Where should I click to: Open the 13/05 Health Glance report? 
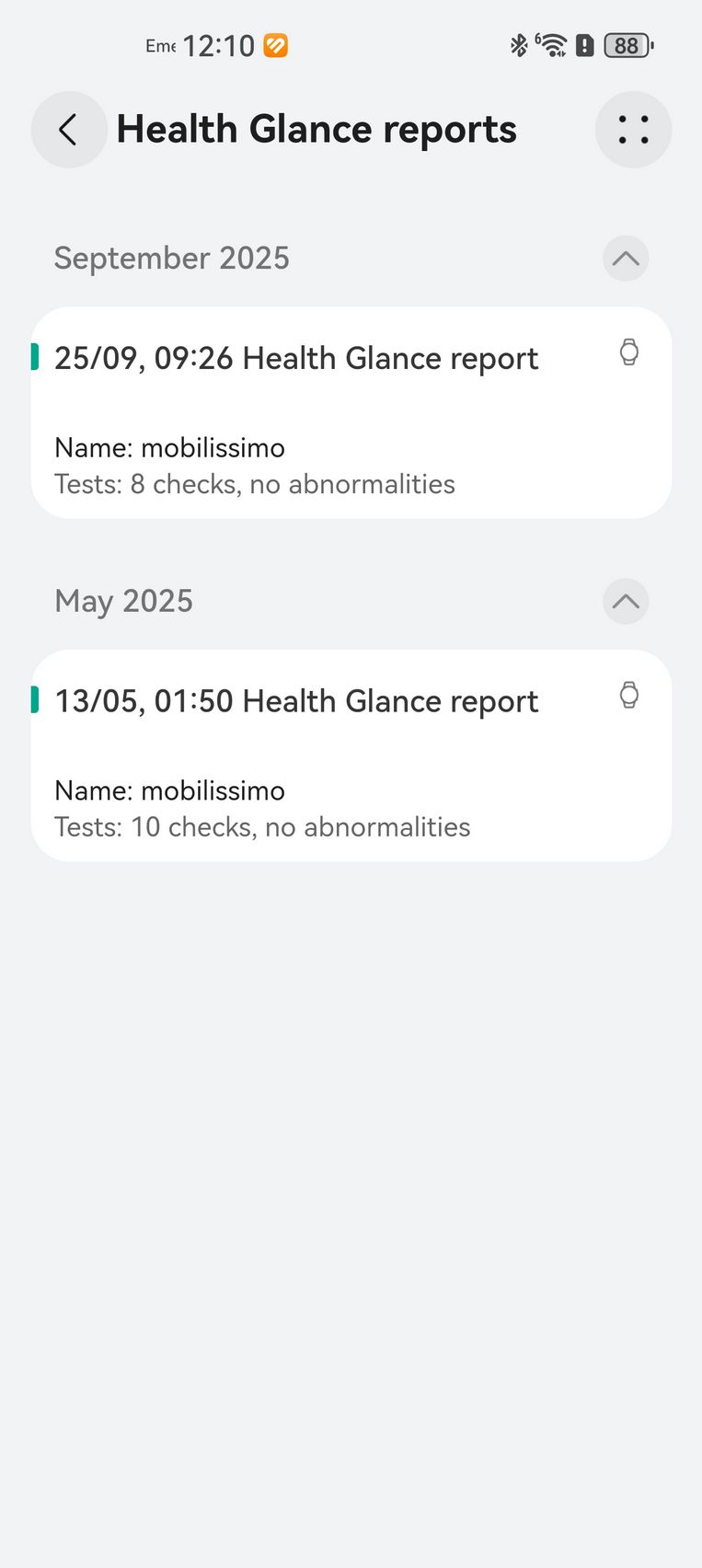351,755
